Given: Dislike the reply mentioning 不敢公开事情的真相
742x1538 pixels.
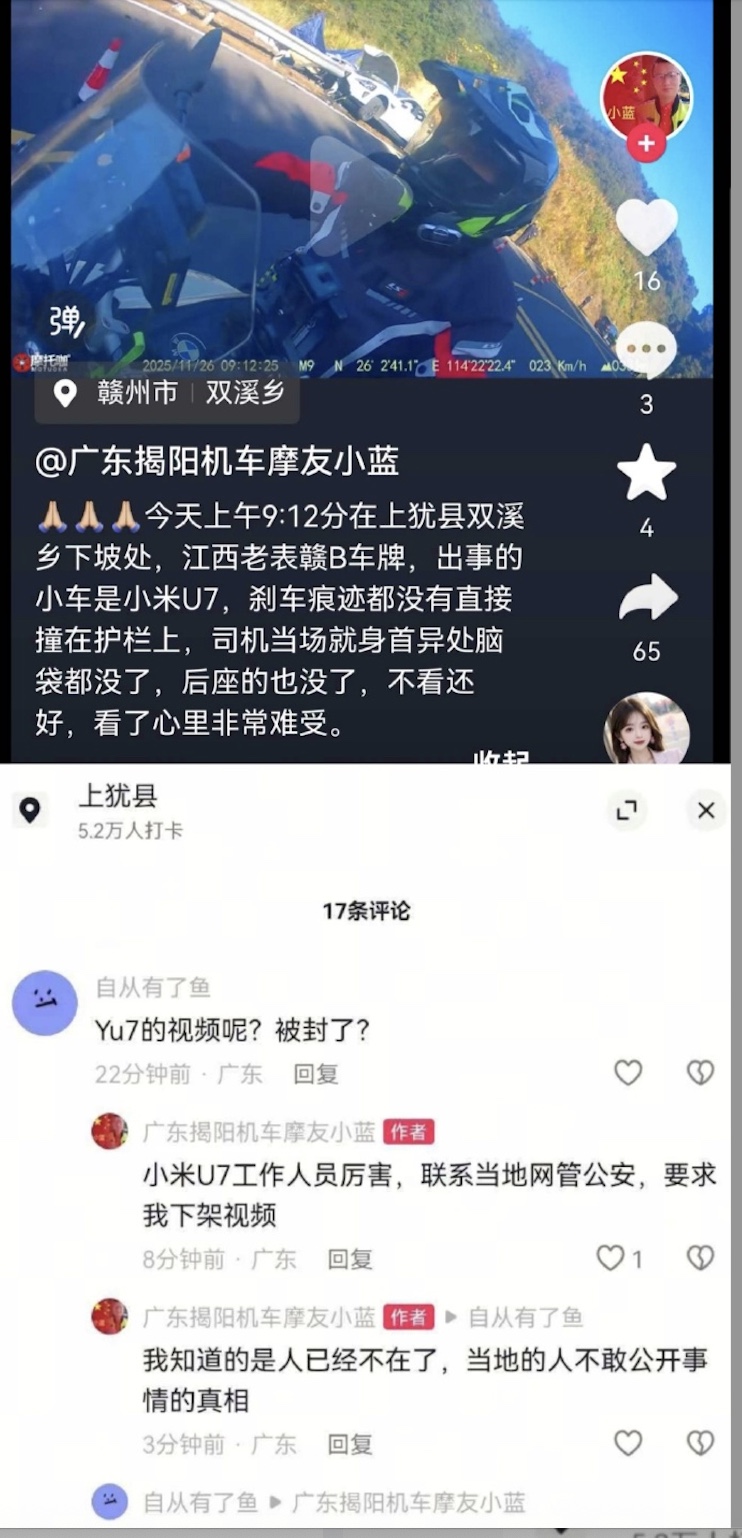Looking at the screenshot, I should pos(700,1443).
